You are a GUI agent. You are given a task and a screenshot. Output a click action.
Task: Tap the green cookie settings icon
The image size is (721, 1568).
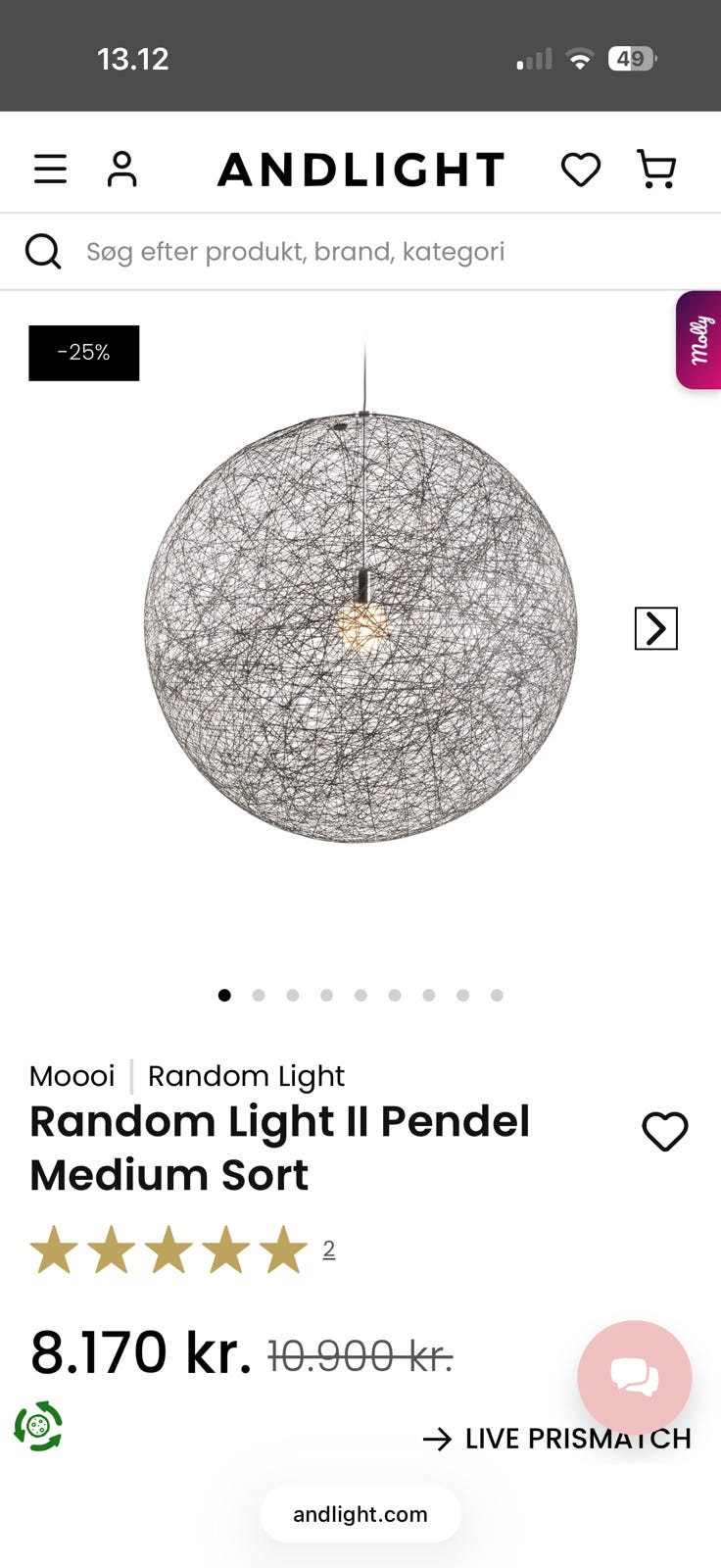tap(38, 1426)
